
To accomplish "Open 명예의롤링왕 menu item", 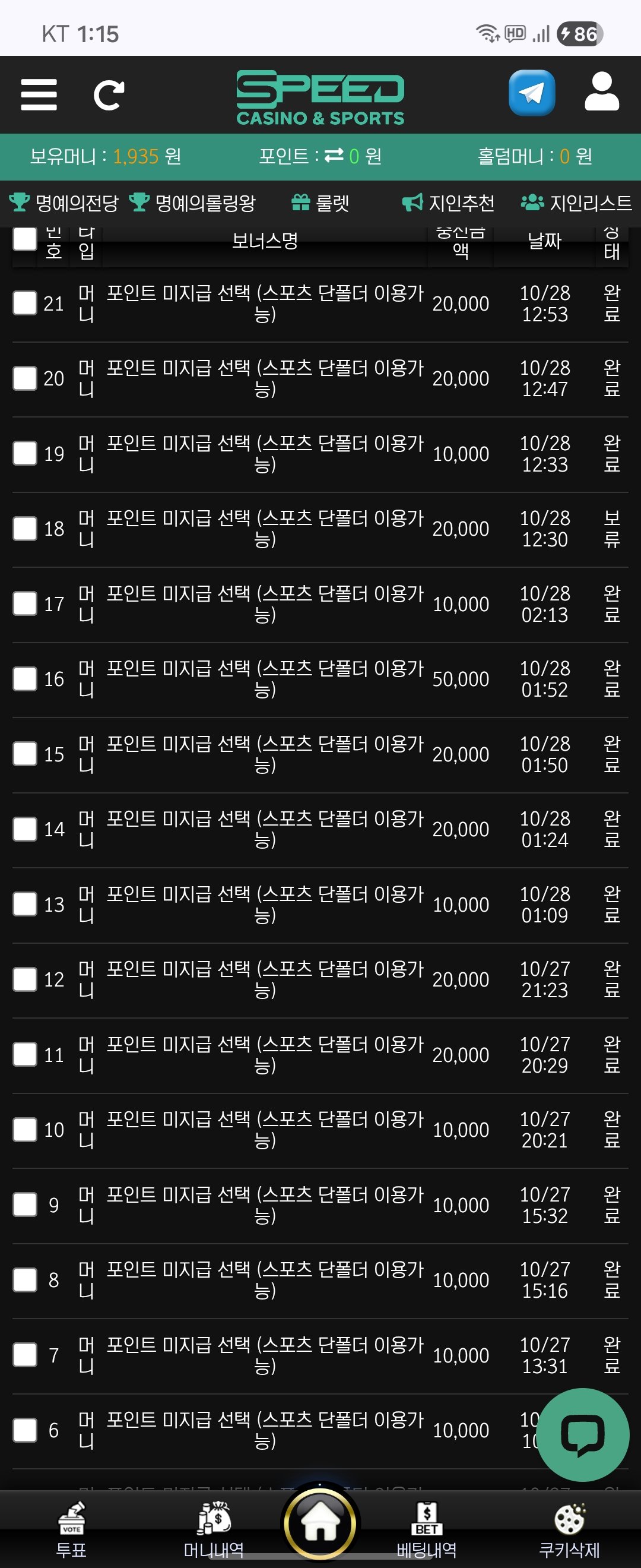I will click(x=193, y=203).
